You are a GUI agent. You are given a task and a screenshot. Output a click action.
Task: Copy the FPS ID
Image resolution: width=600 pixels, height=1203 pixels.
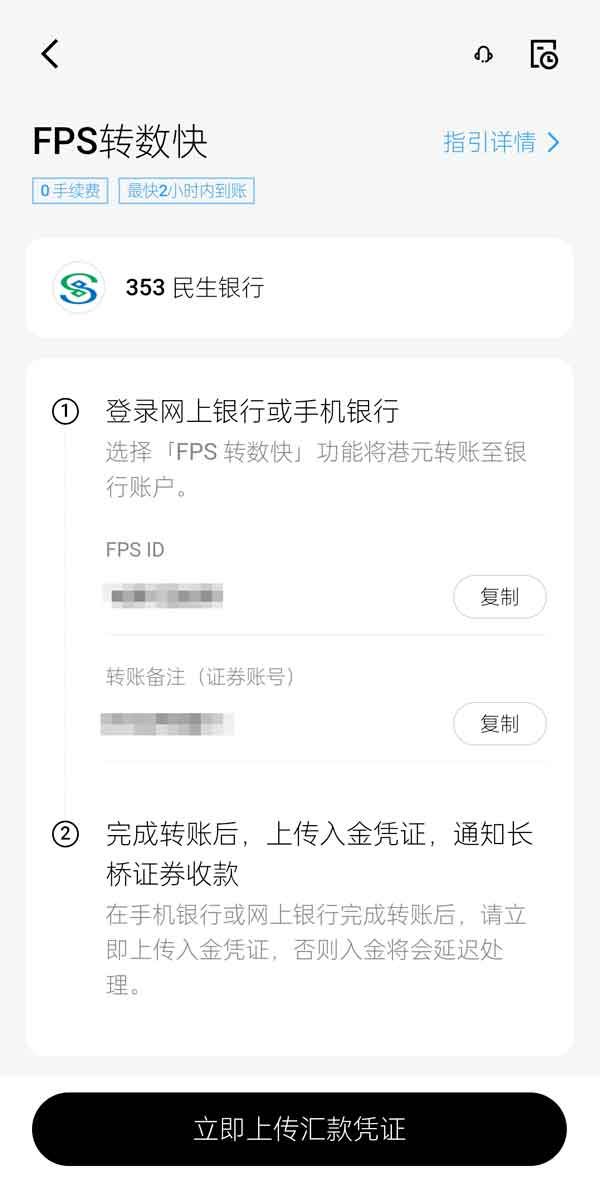[x=499, y=597]
